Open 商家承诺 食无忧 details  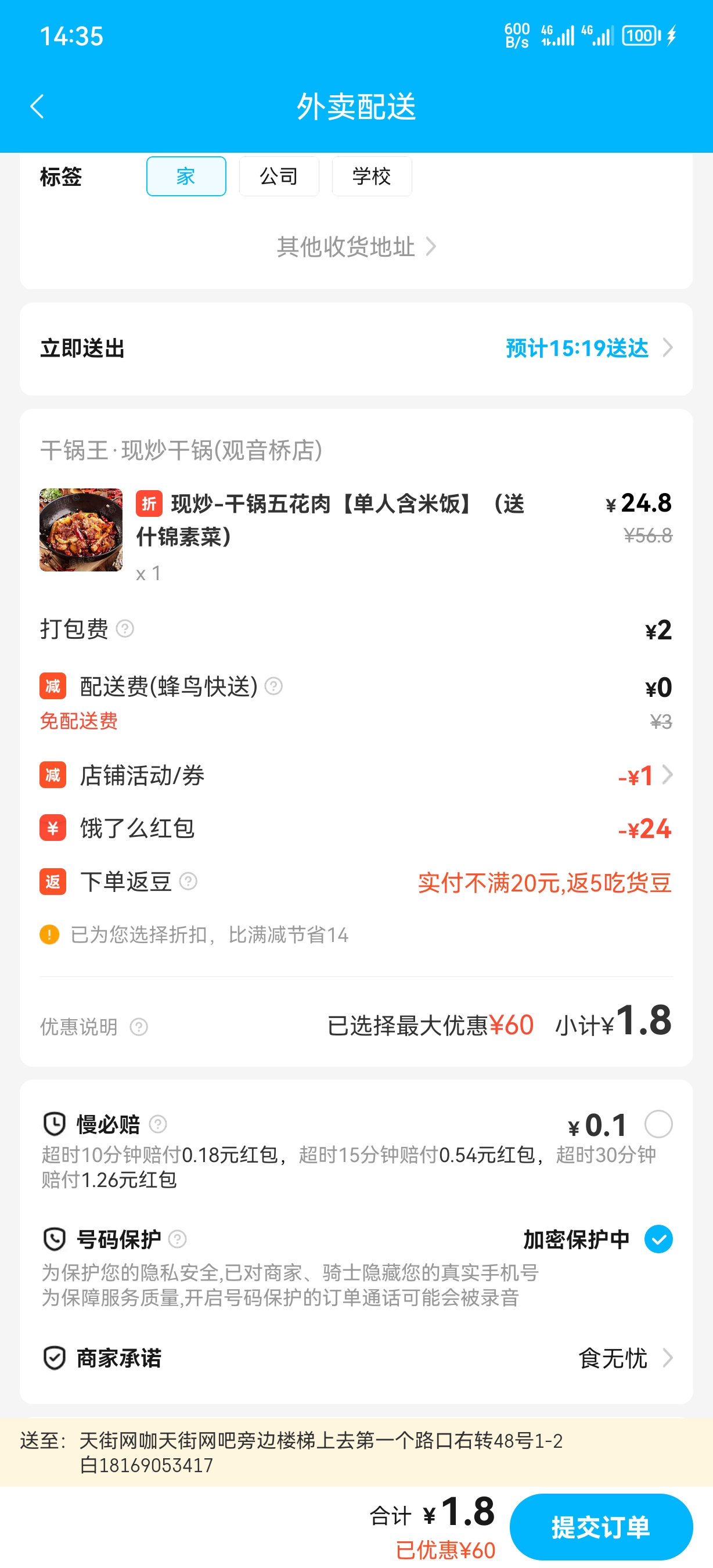coord(624,1358)
